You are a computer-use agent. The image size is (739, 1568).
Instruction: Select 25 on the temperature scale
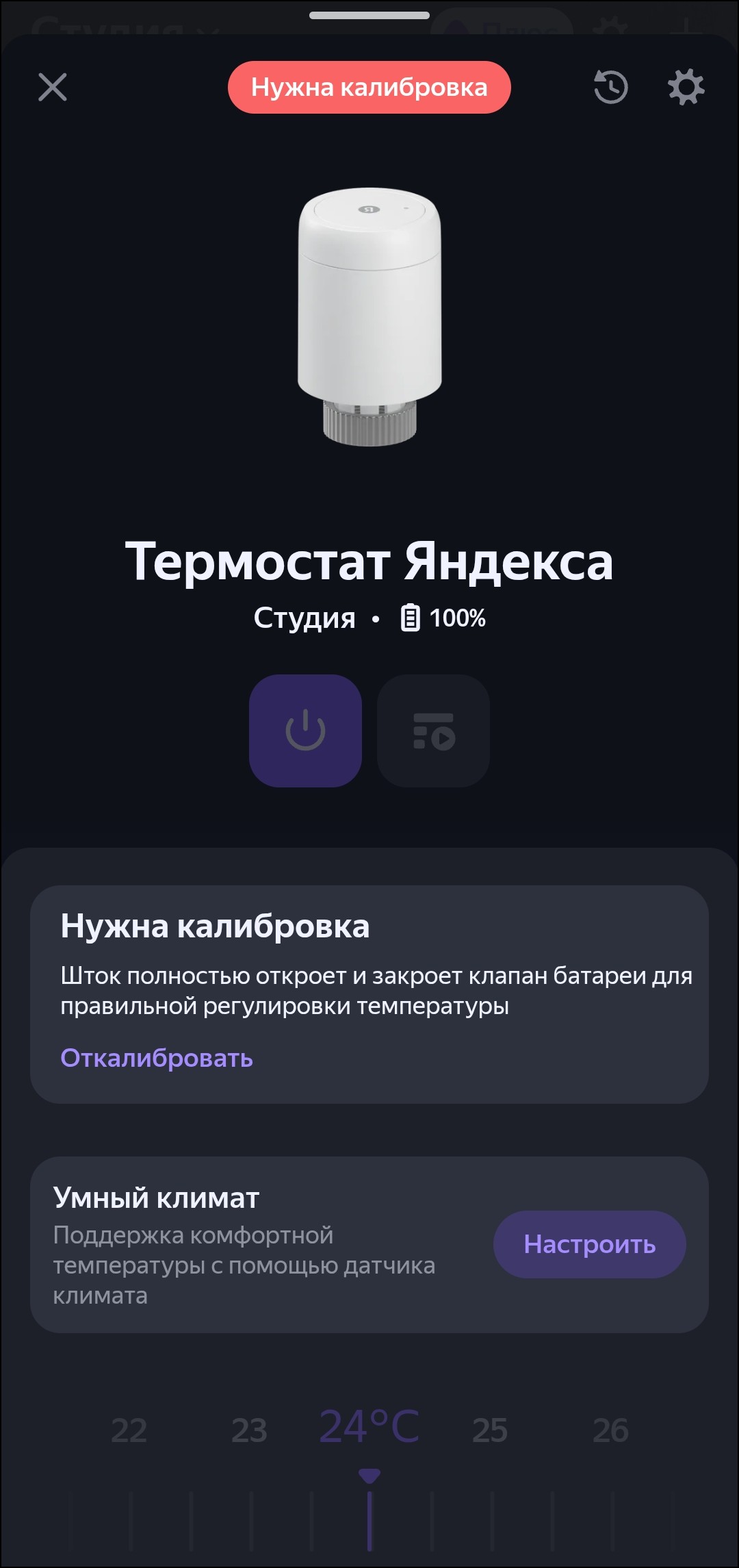[x=490, y=1430]
